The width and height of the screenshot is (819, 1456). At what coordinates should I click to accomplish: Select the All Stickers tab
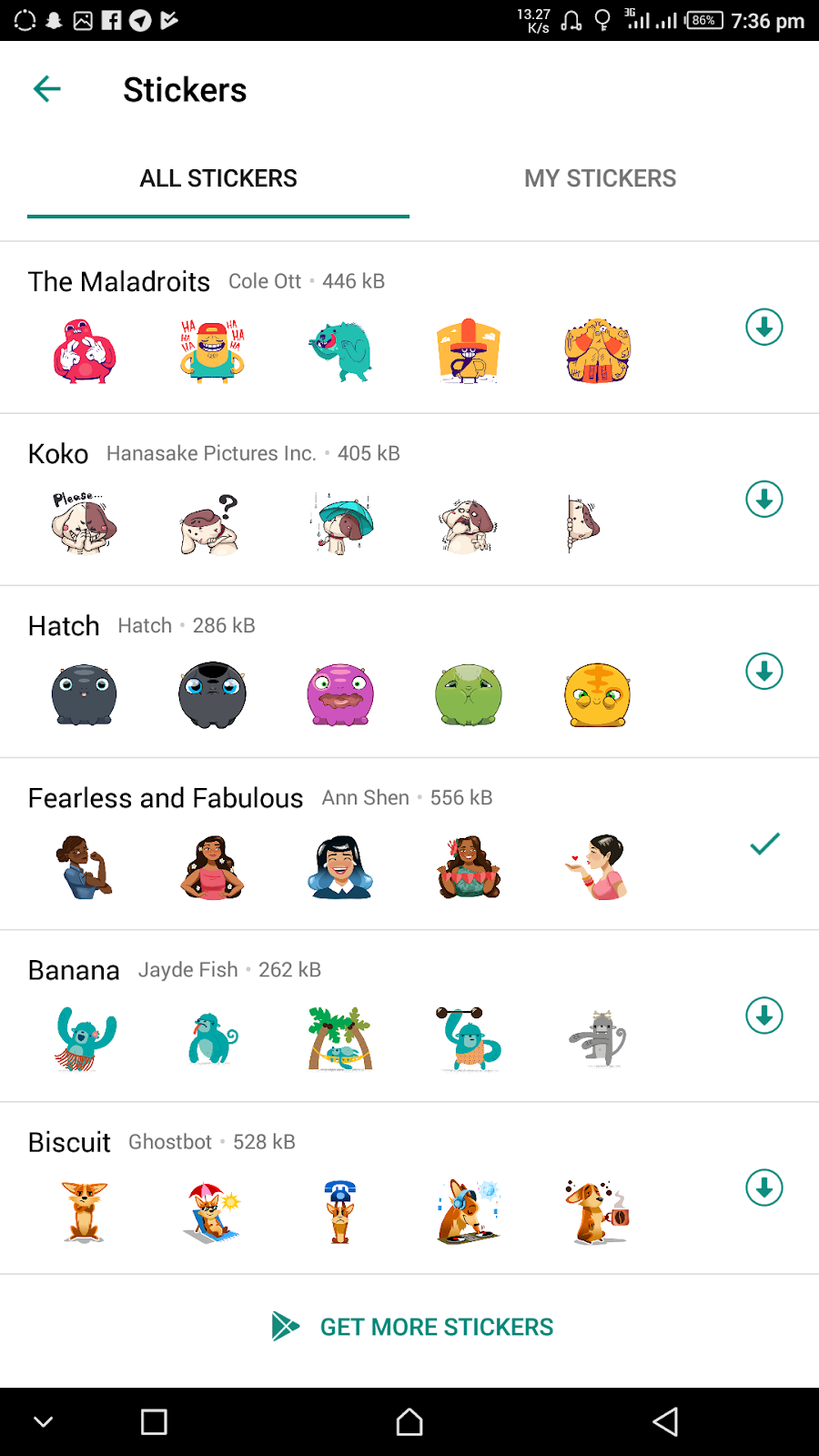(x=218, y=178)
